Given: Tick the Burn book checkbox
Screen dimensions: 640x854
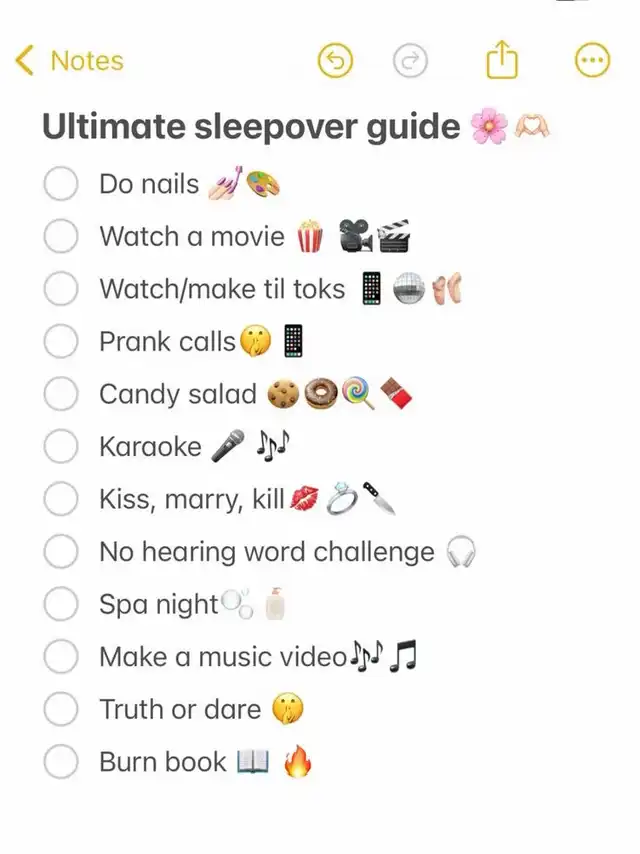Looking at the screenshot, I should pyautogui.click(x=62, y=762).
